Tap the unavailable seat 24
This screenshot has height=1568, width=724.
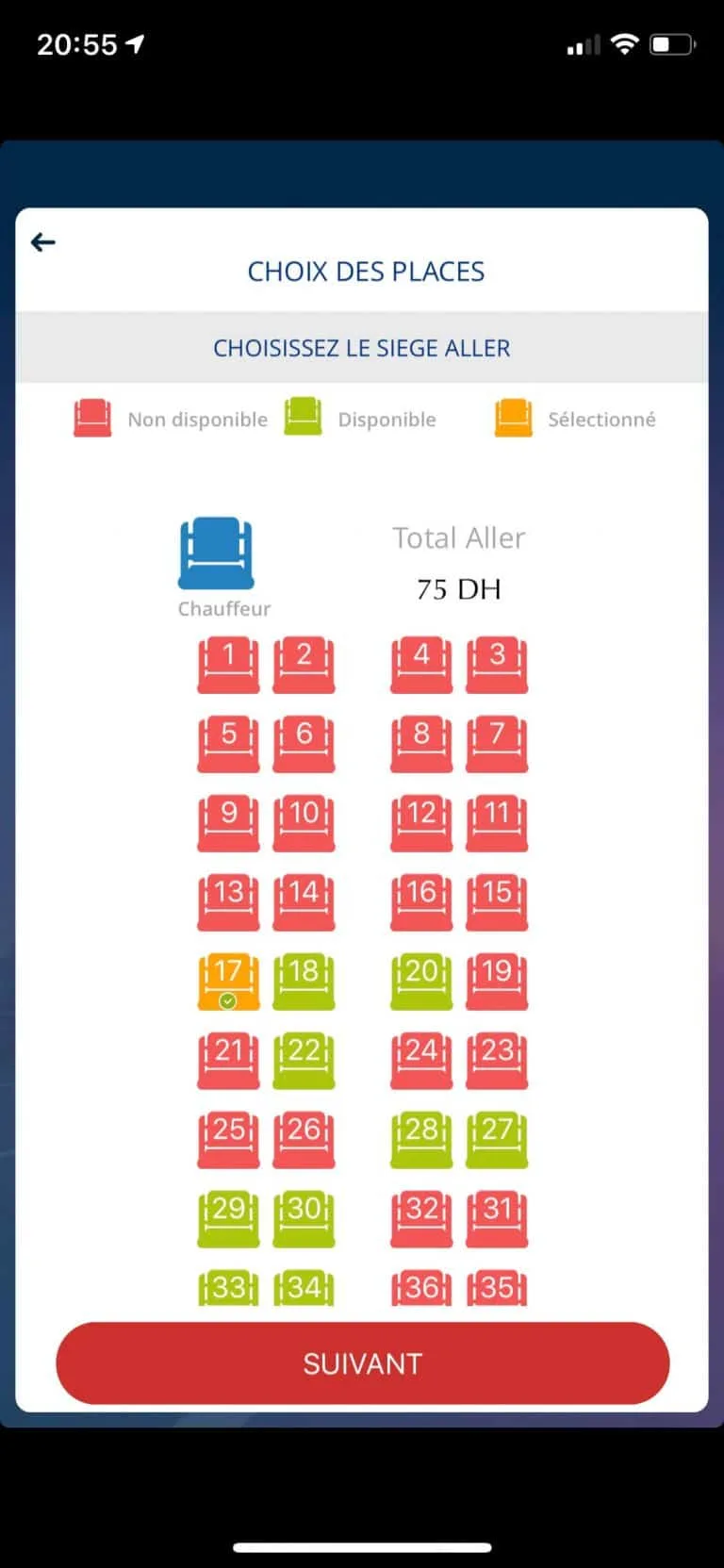coord(421,1061)
